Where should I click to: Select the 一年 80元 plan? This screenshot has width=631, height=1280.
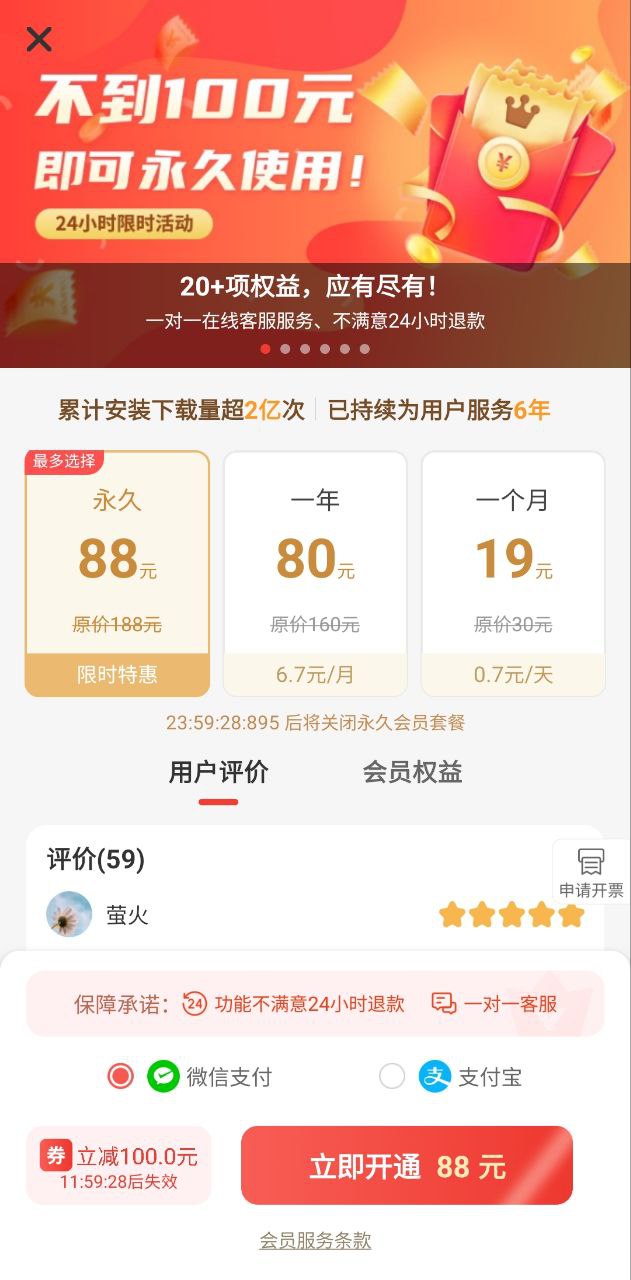point(315,573)
